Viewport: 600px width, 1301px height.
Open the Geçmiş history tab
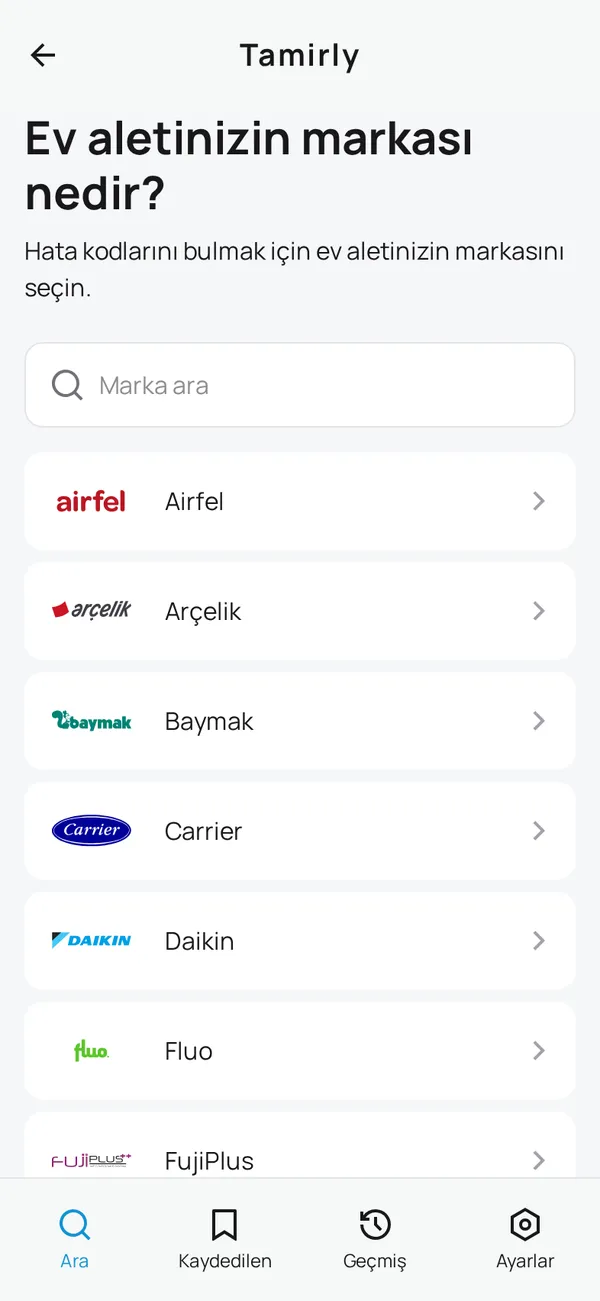pyautogui.click(x=375, y=1240)
